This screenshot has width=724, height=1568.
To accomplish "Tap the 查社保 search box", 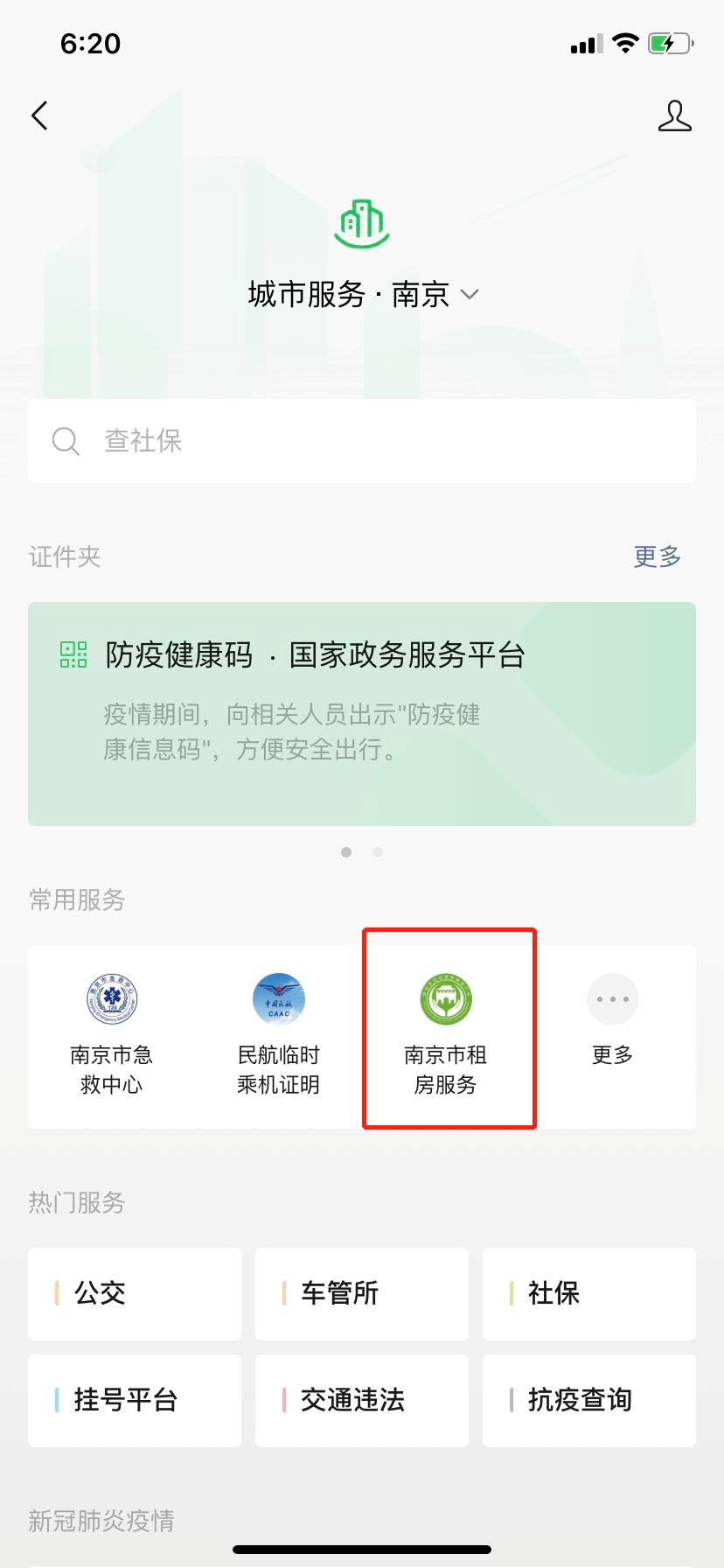I will (x=362, y=441).
